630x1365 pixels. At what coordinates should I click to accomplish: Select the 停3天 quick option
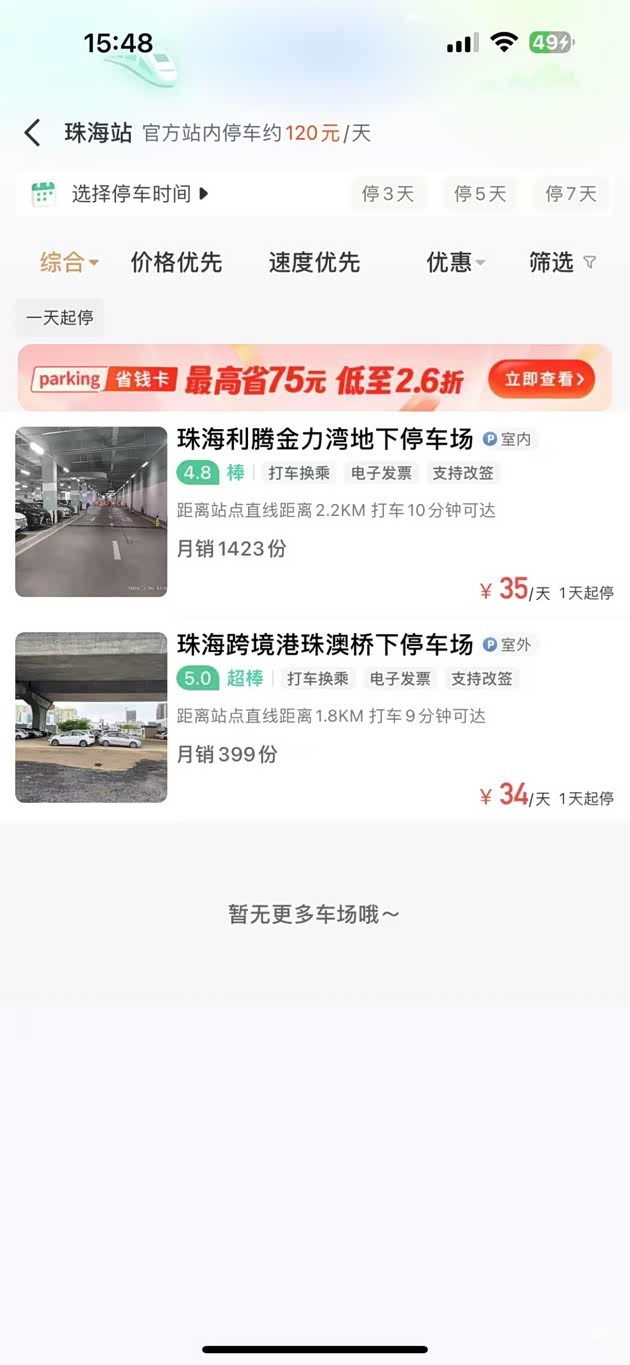tap(388, 194)
